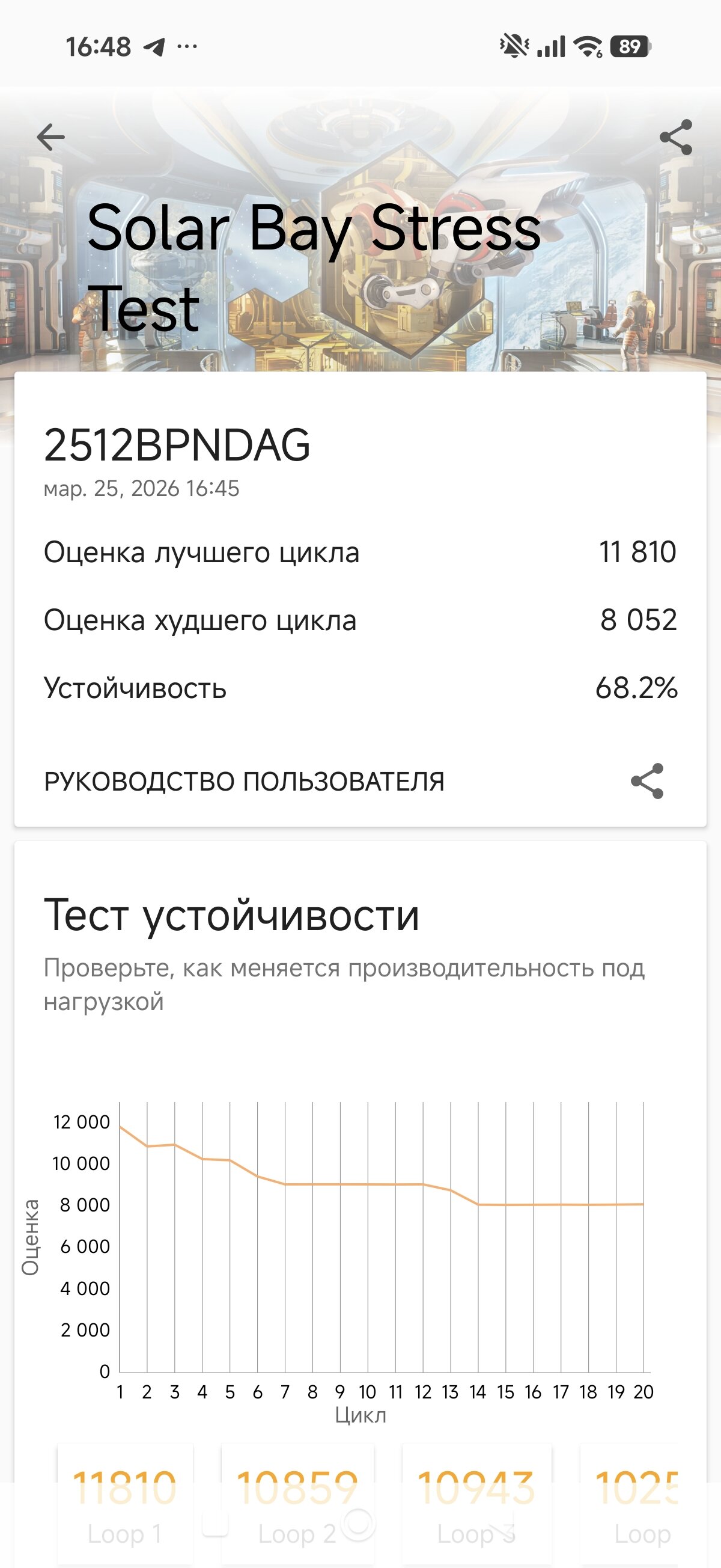This screenshot has height=1568, width=721.
Task: Select the Loop 1 card with score 11810
Action: [x=125, y=1505]
